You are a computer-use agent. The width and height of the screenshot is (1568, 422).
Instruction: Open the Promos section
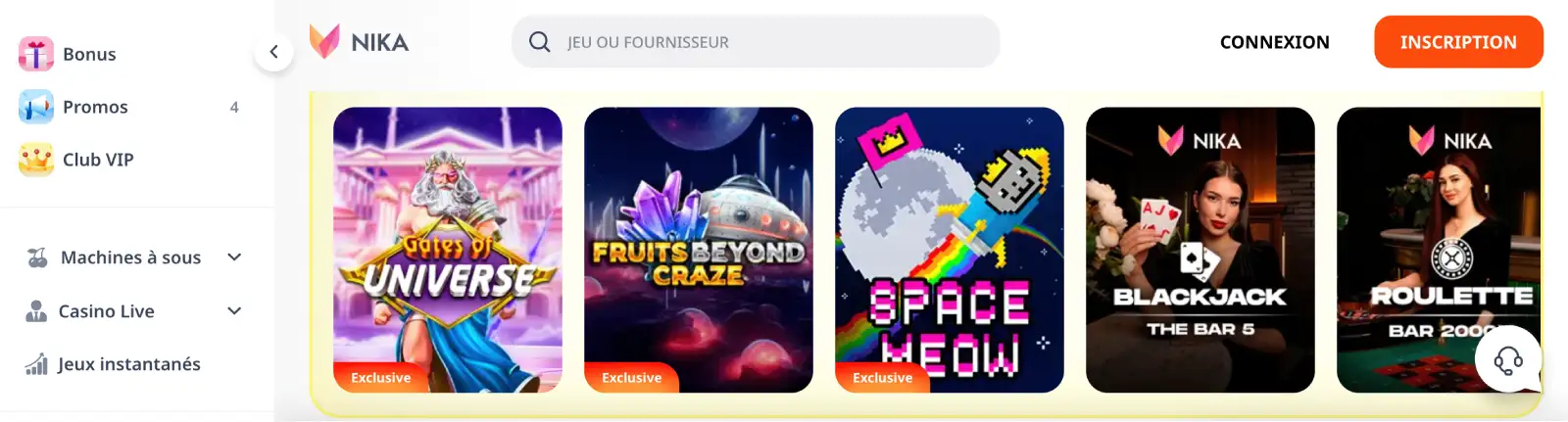click(95, 107)
